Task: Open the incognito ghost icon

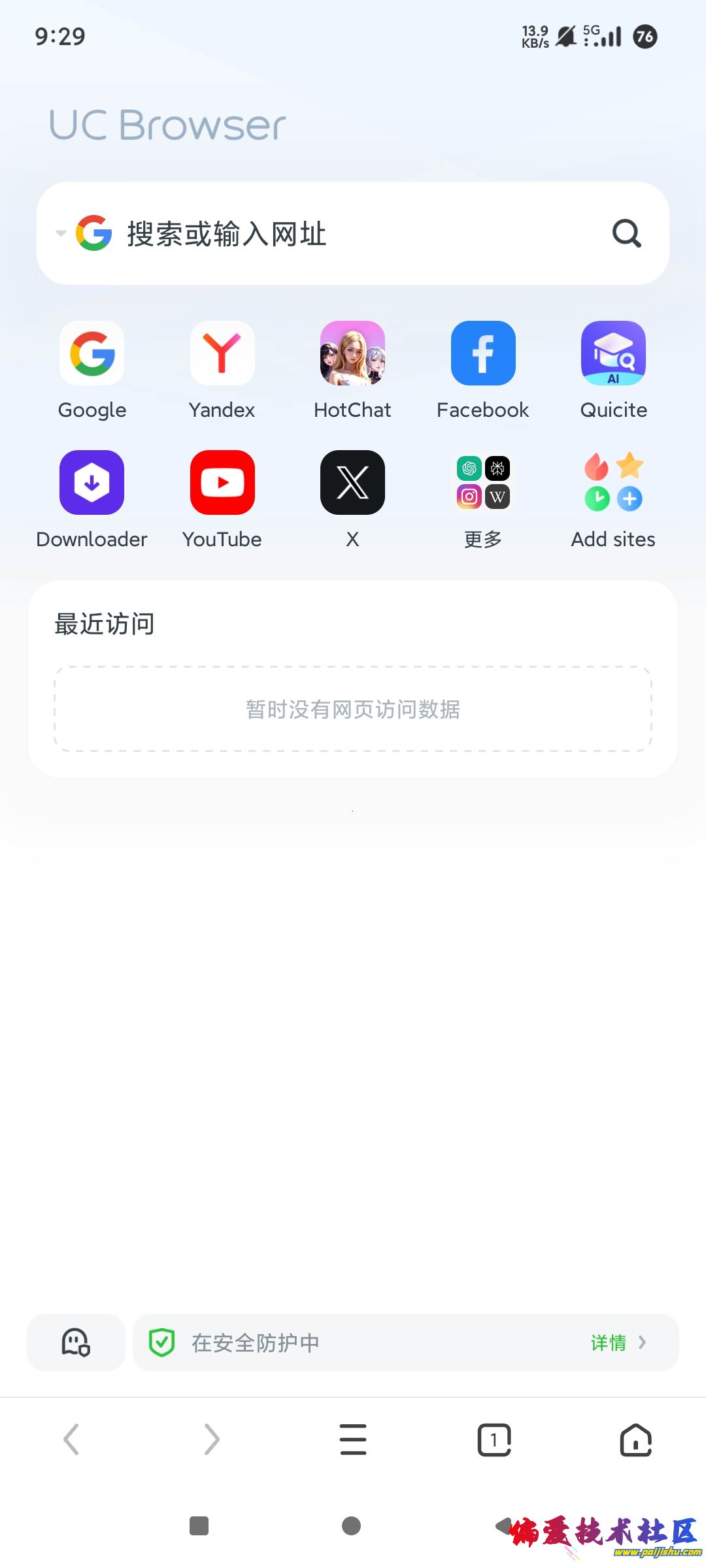Action: (76, 1343)
